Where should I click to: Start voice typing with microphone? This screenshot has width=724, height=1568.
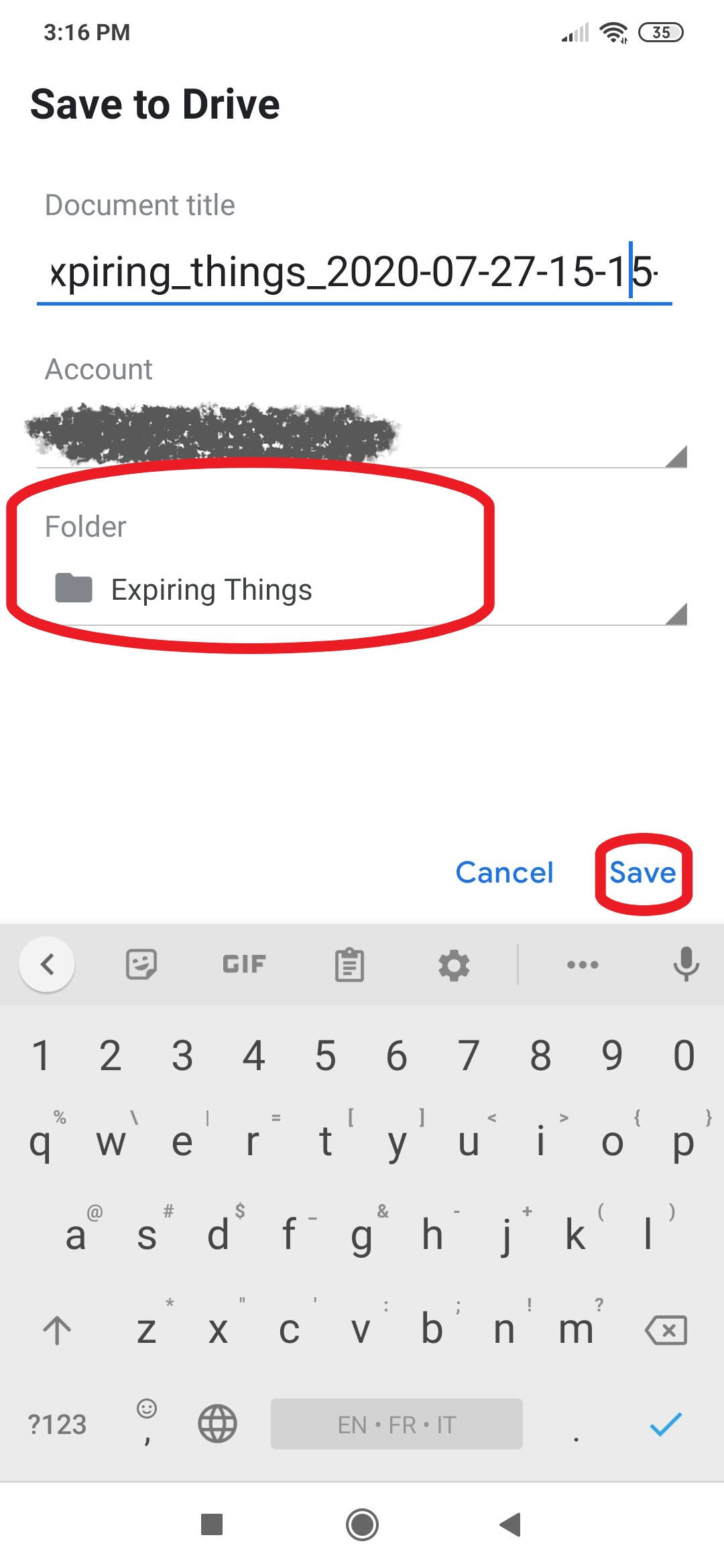pyautogui.click(x=685, y=964)
